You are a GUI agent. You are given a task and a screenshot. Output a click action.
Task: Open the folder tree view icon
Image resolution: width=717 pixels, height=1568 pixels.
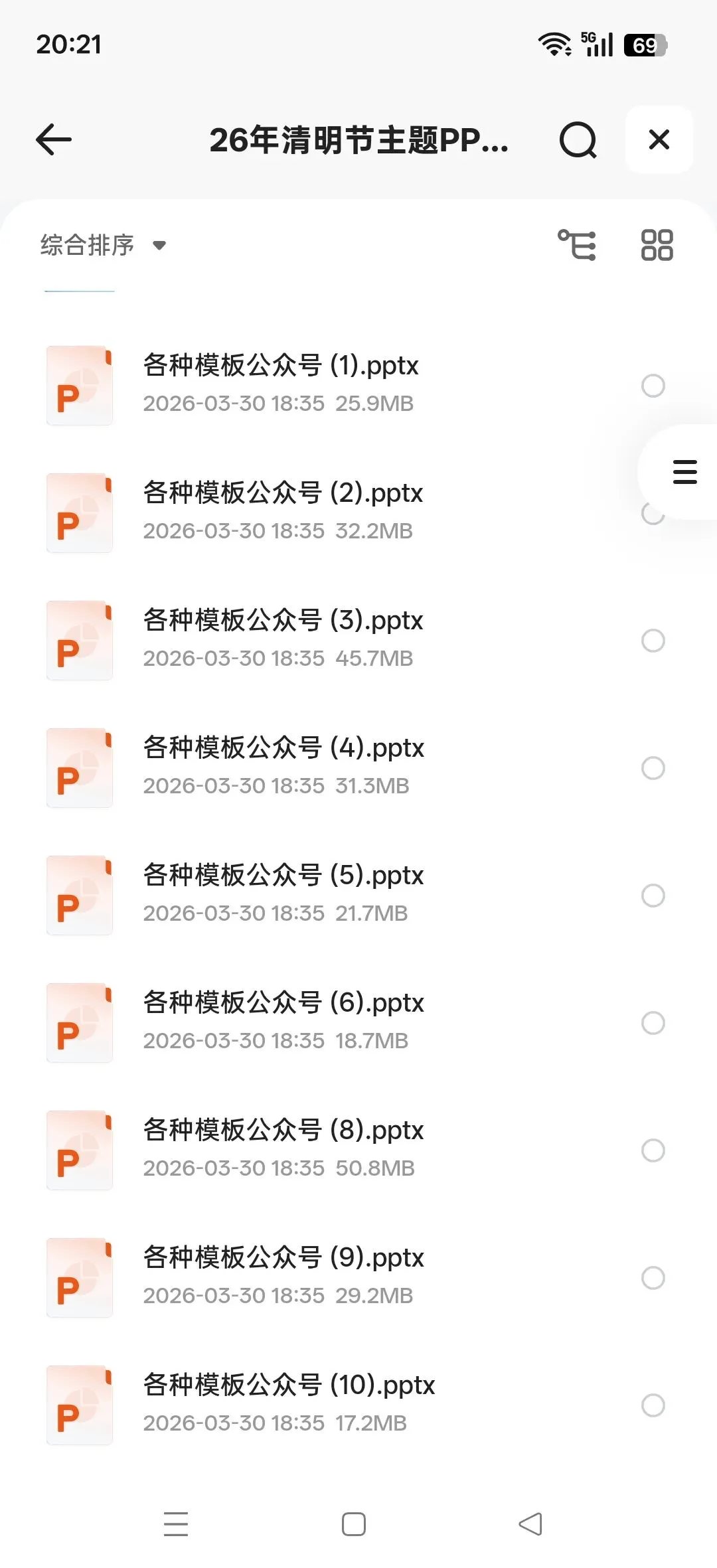tap(576, 245)
